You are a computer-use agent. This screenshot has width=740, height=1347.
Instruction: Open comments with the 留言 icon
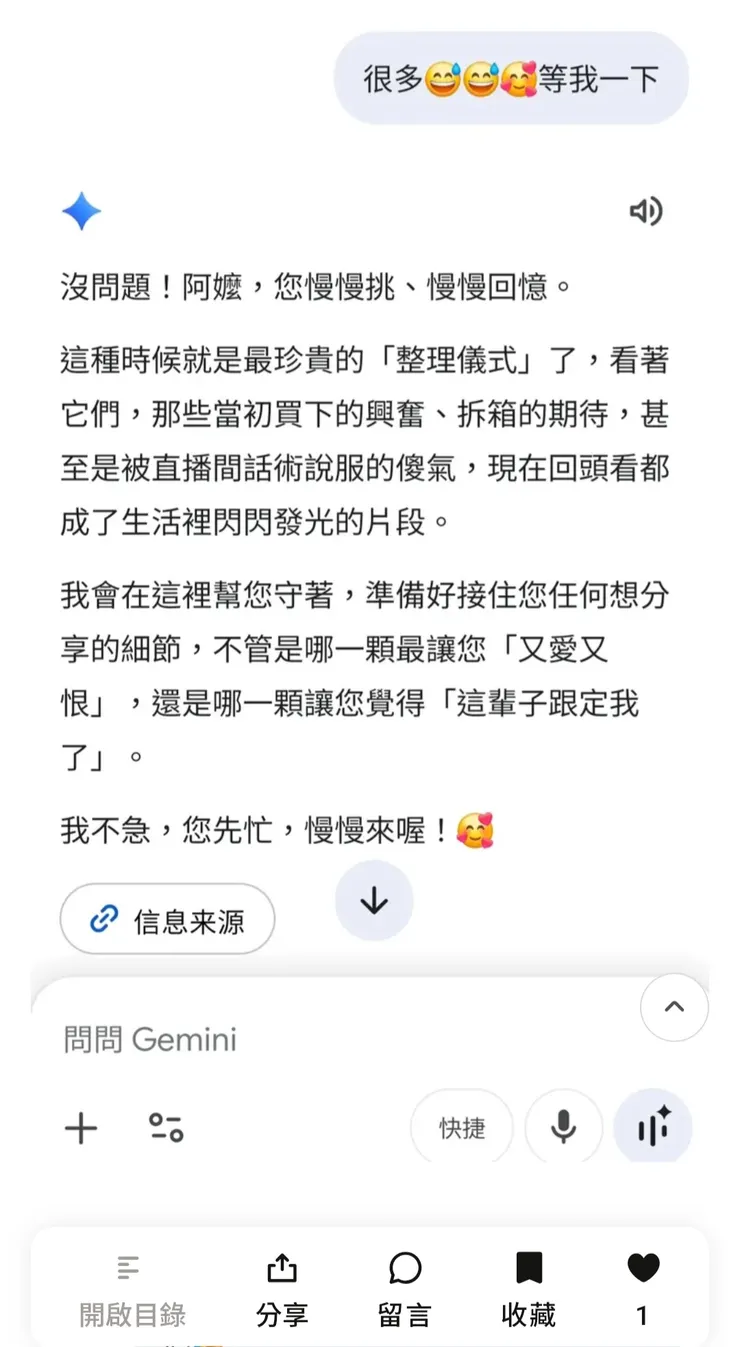point(404,1268)
